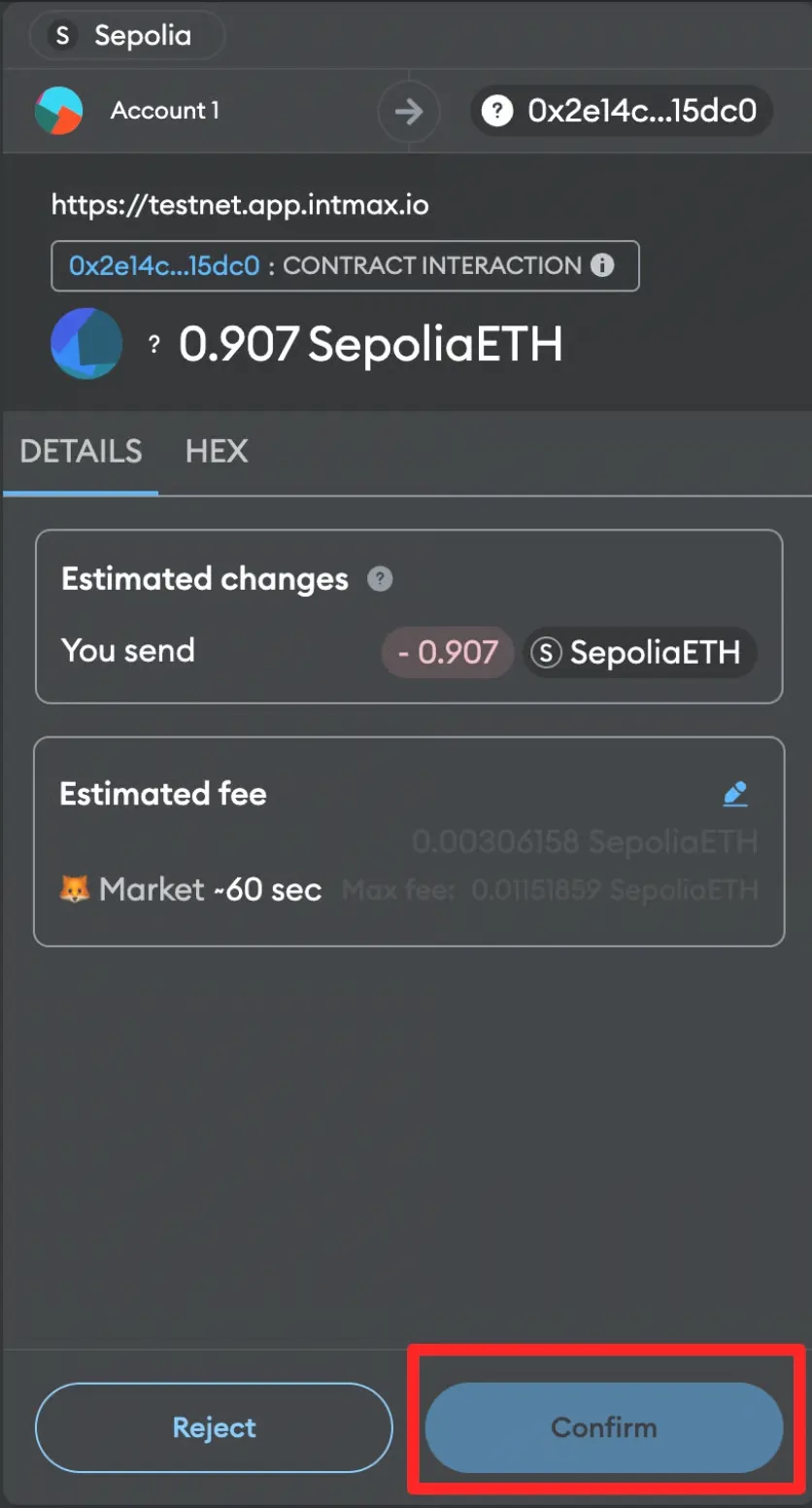Screen dimensions: 812x1508
Task: Open the Sepolia network selector
Action: point(126,35)
